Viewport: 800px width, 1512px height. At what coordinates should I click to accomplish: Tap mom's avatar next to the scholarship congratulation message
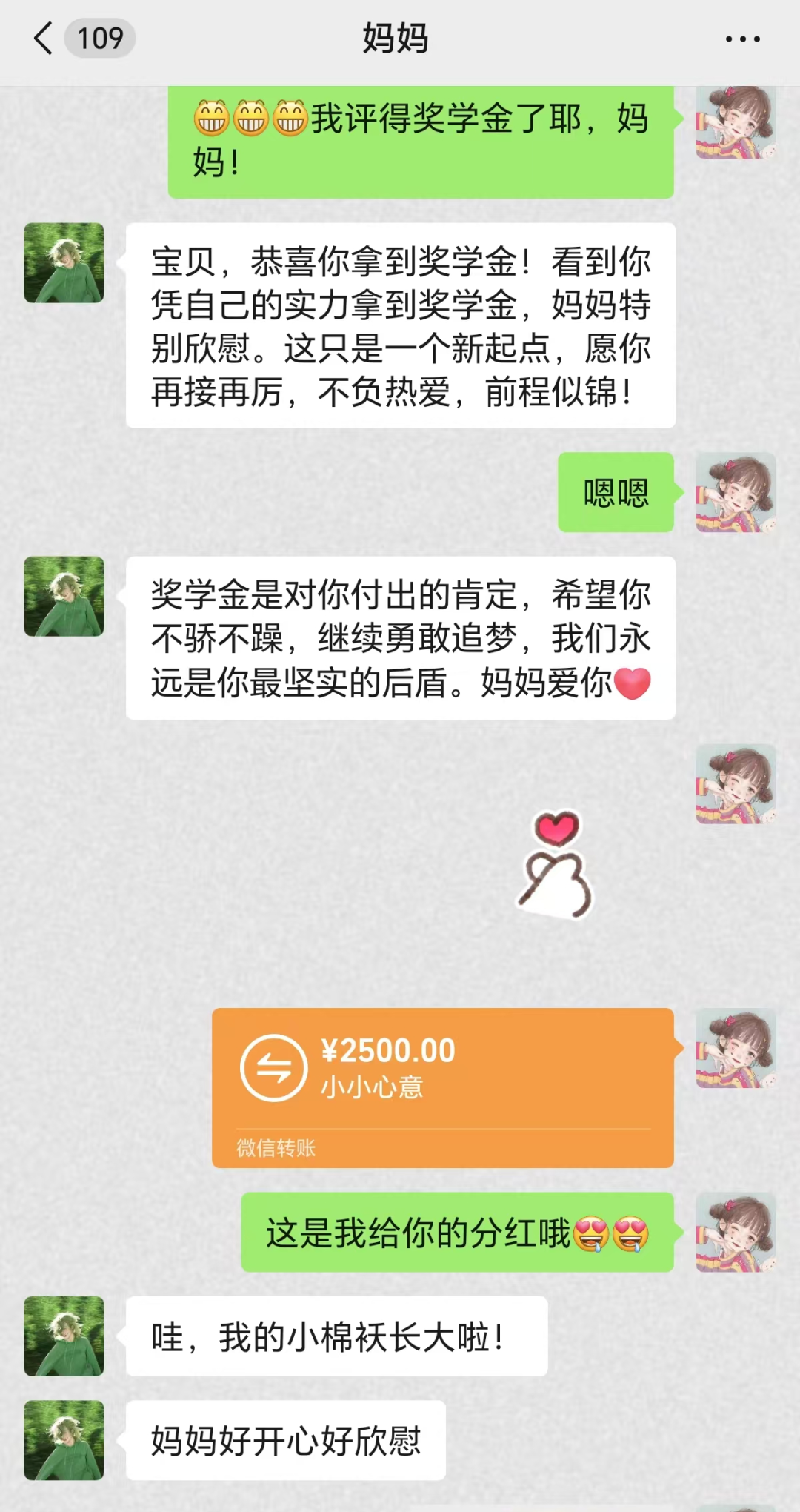pyautogui.click(x=63, y=263)
